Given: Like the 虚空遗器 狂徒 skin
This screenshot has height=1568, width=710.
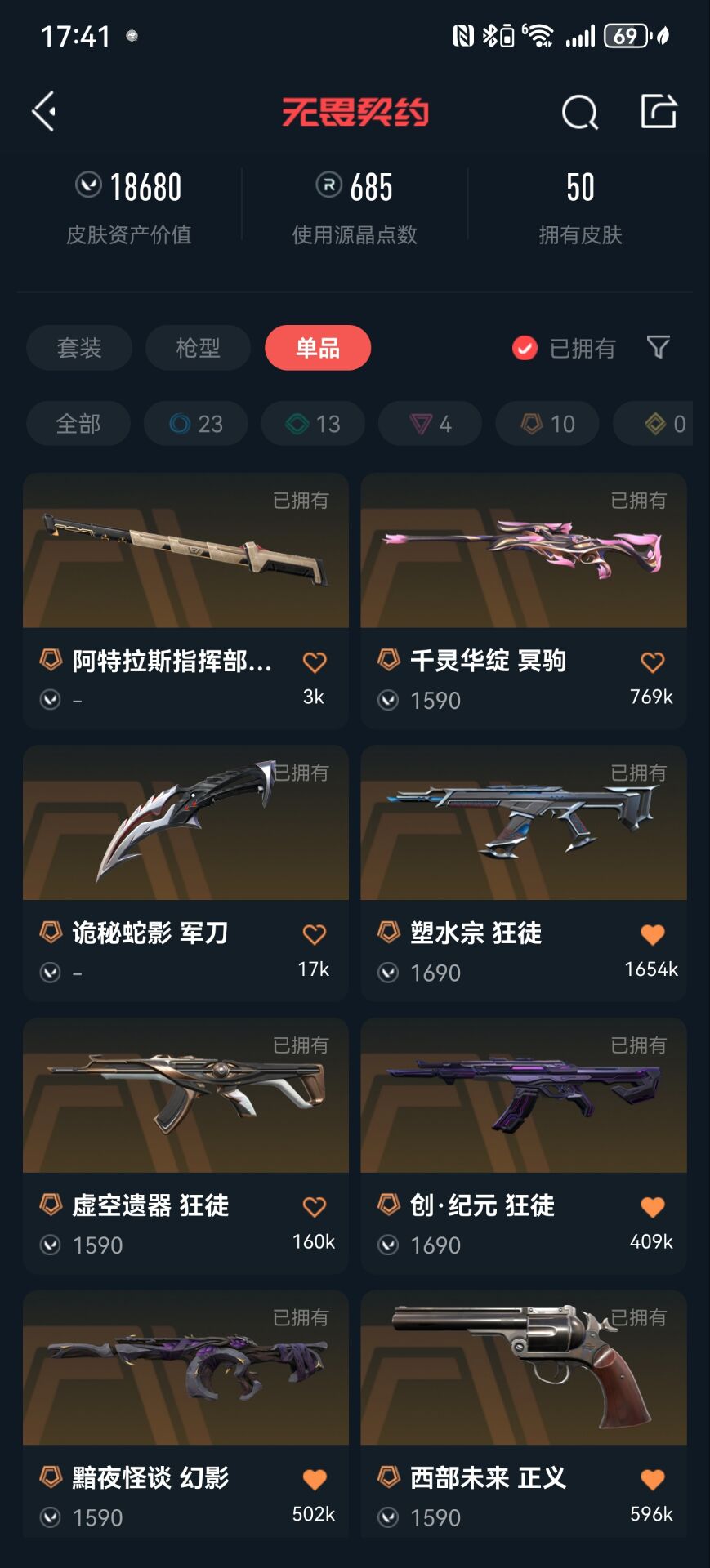Looking at the screenshot, I should (315, 1207).
